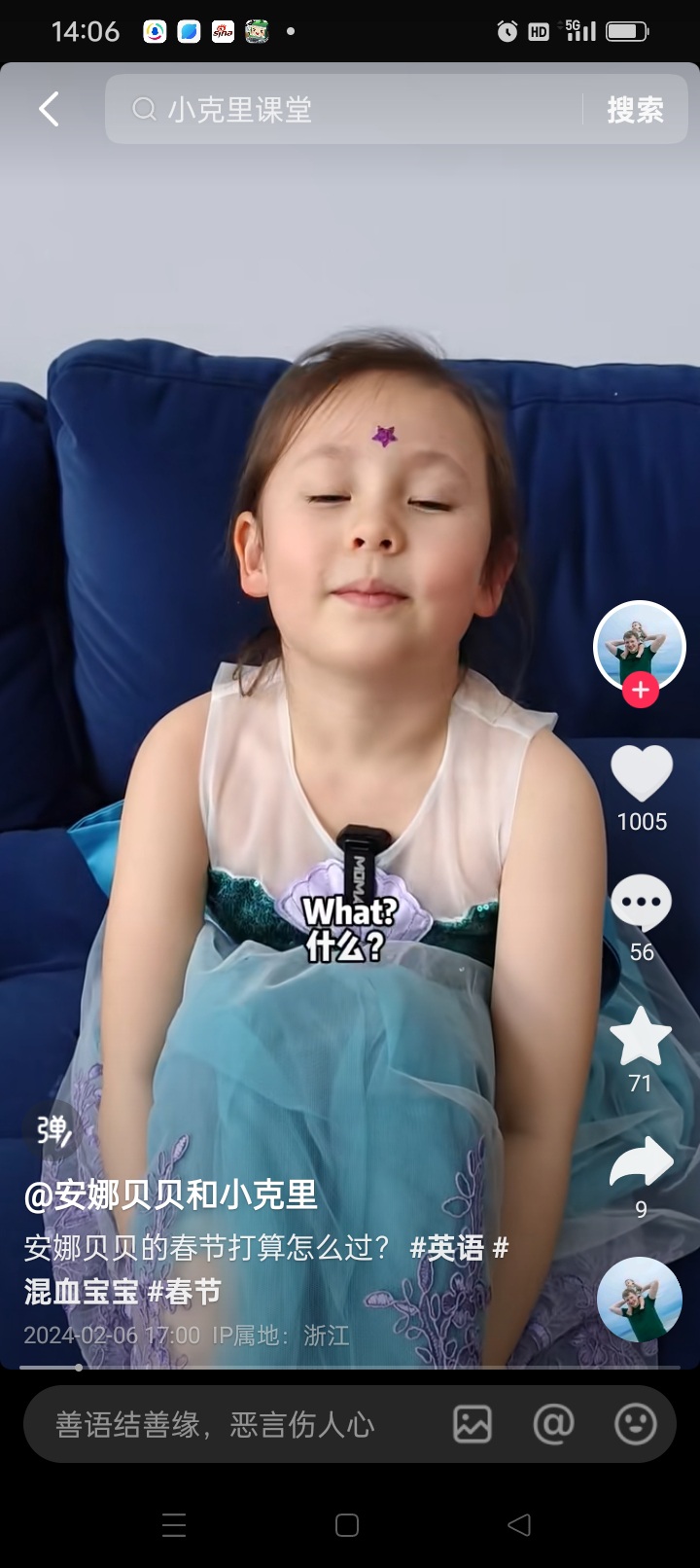Tap the 搜索 button
Screen dimensions: 700x1568
(x=635, y=109)
